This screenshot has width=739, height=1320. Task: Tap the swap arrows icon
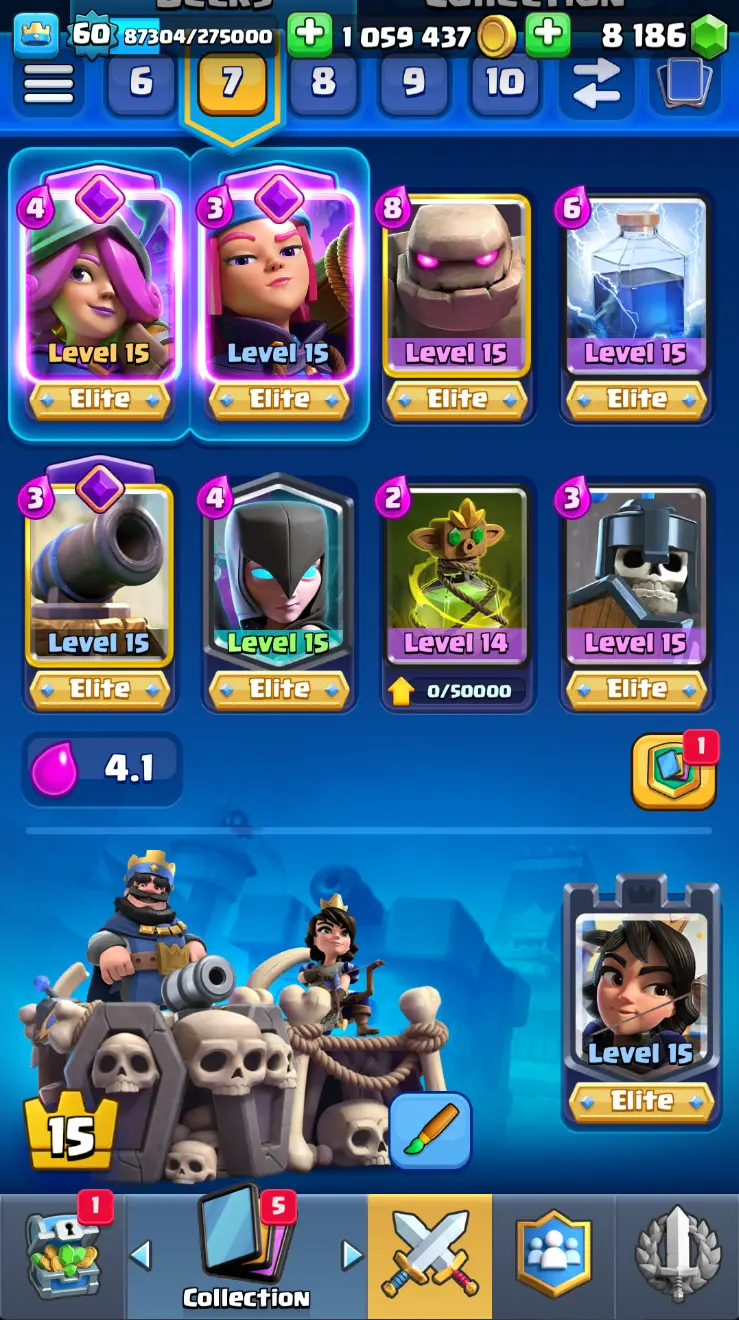pyautogui.click(x=597, y=84)
